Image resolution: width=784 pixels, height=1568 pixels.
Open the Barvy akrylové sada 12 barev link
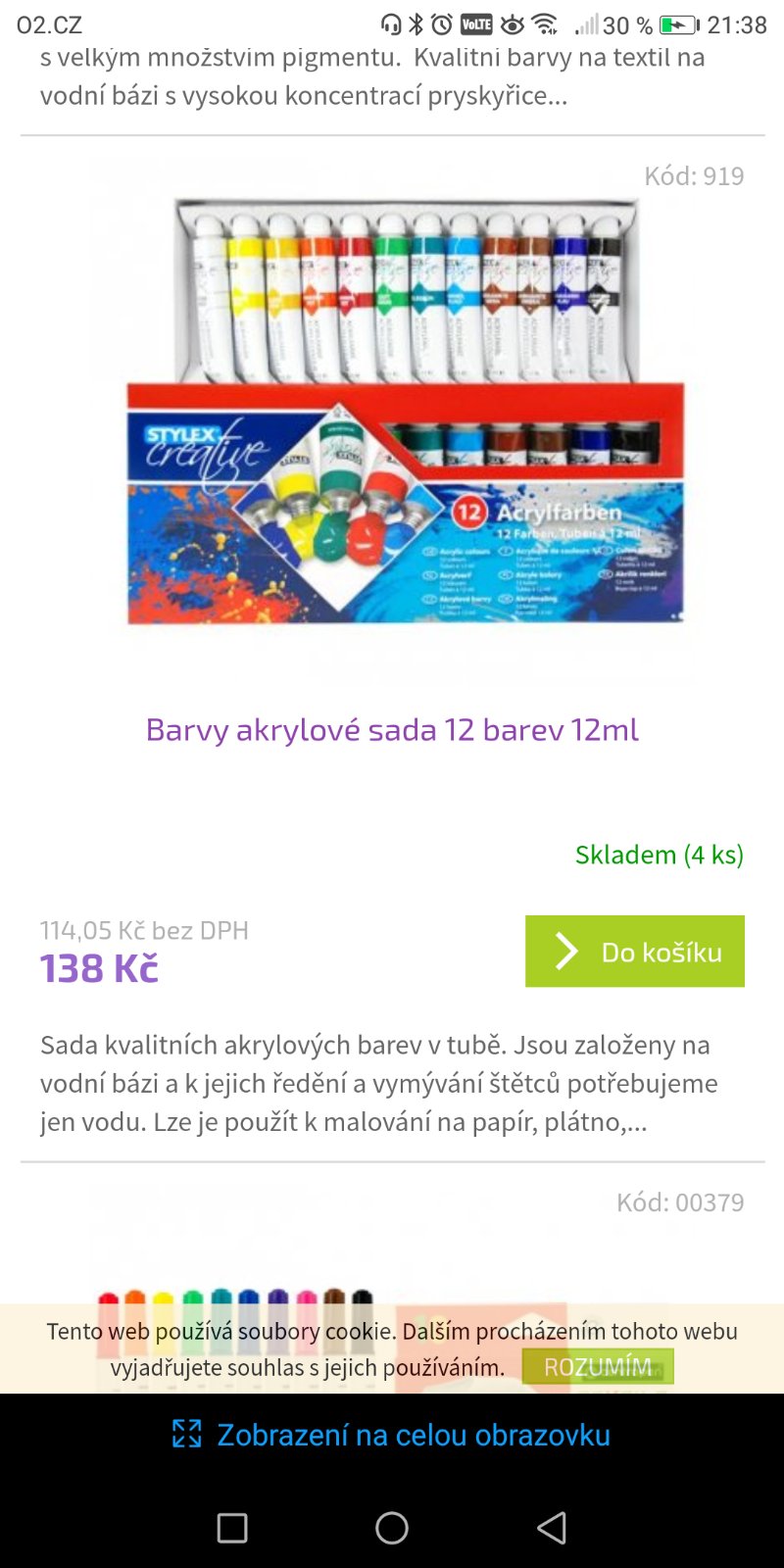(392, 730)
